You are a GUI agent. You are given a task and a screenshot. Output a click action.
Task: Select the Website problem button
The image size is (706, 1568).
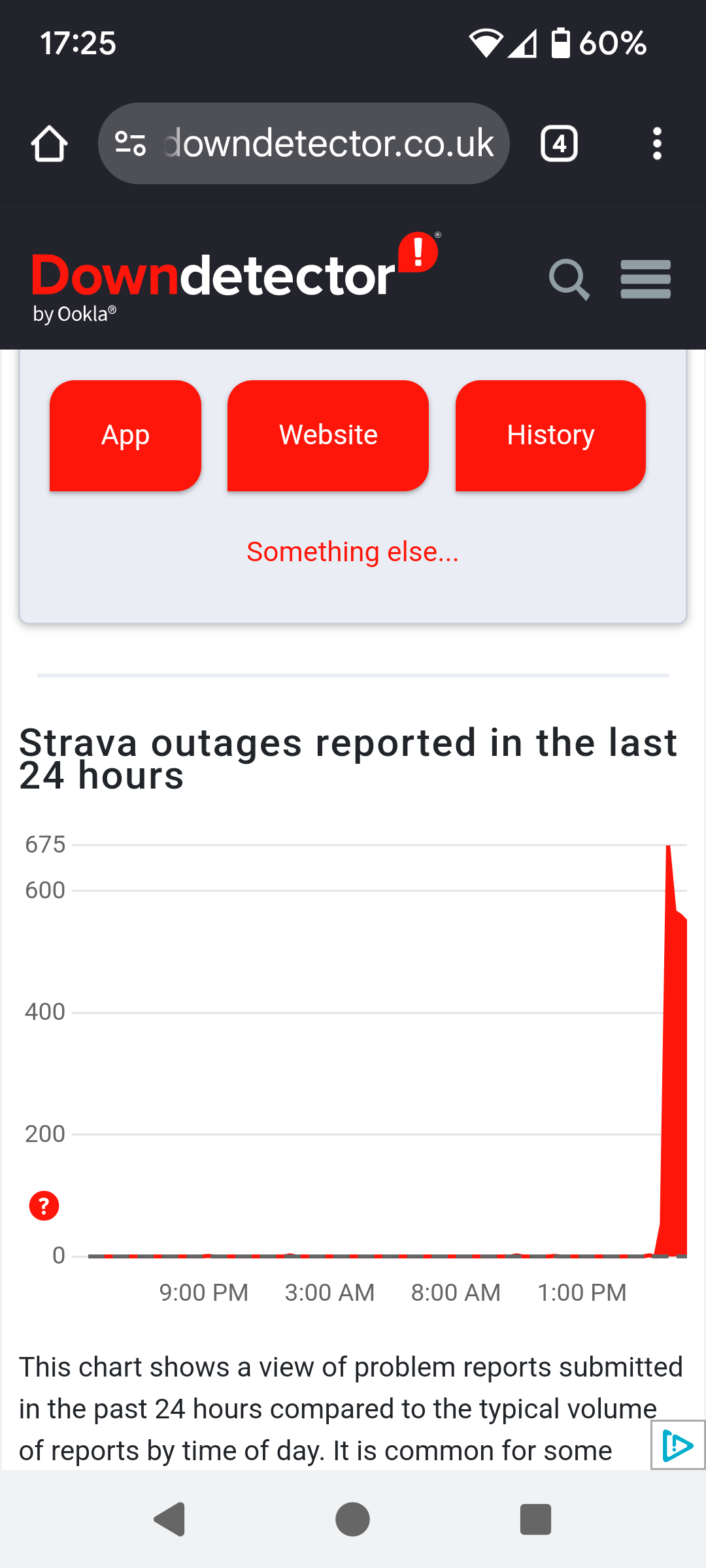[328, 436]
